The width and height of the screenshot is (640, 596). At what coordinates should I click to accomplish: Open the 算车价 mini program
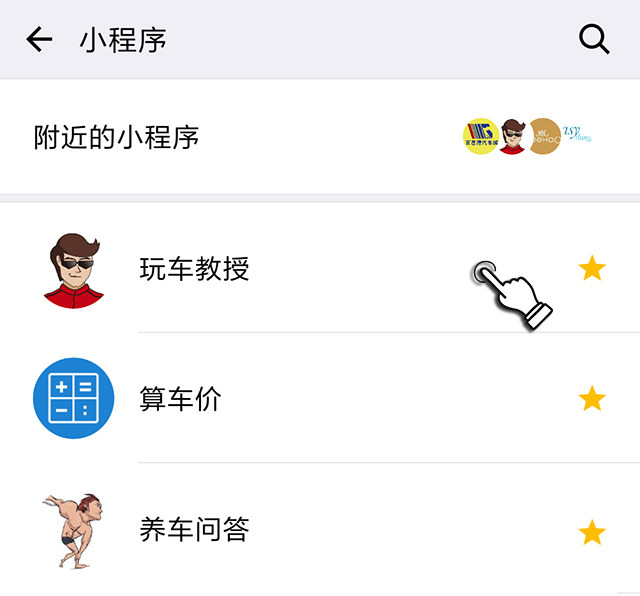click(x=180, y=399)
